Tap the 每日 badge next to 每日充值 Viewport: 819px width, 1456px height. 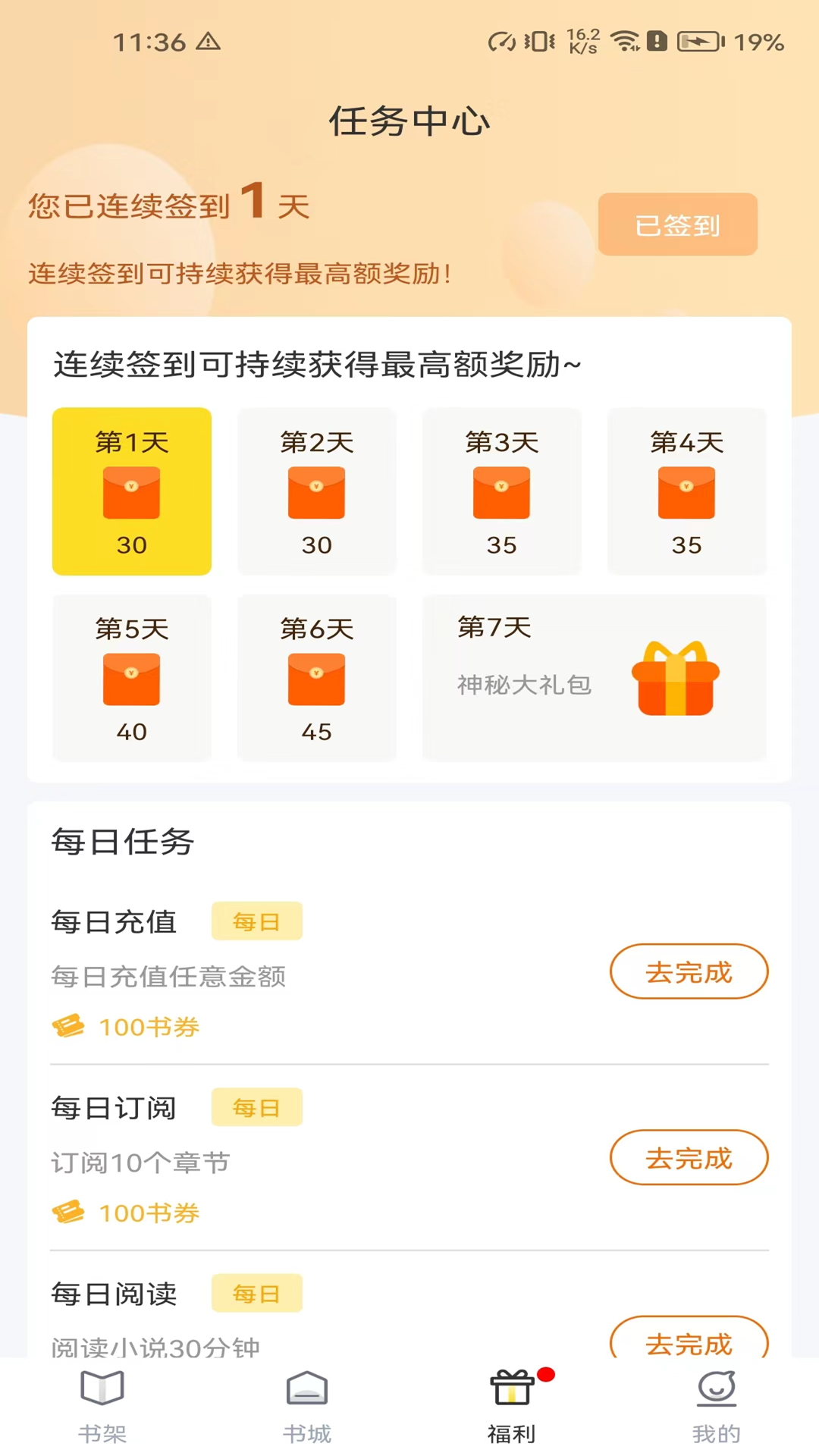[256, 921]
